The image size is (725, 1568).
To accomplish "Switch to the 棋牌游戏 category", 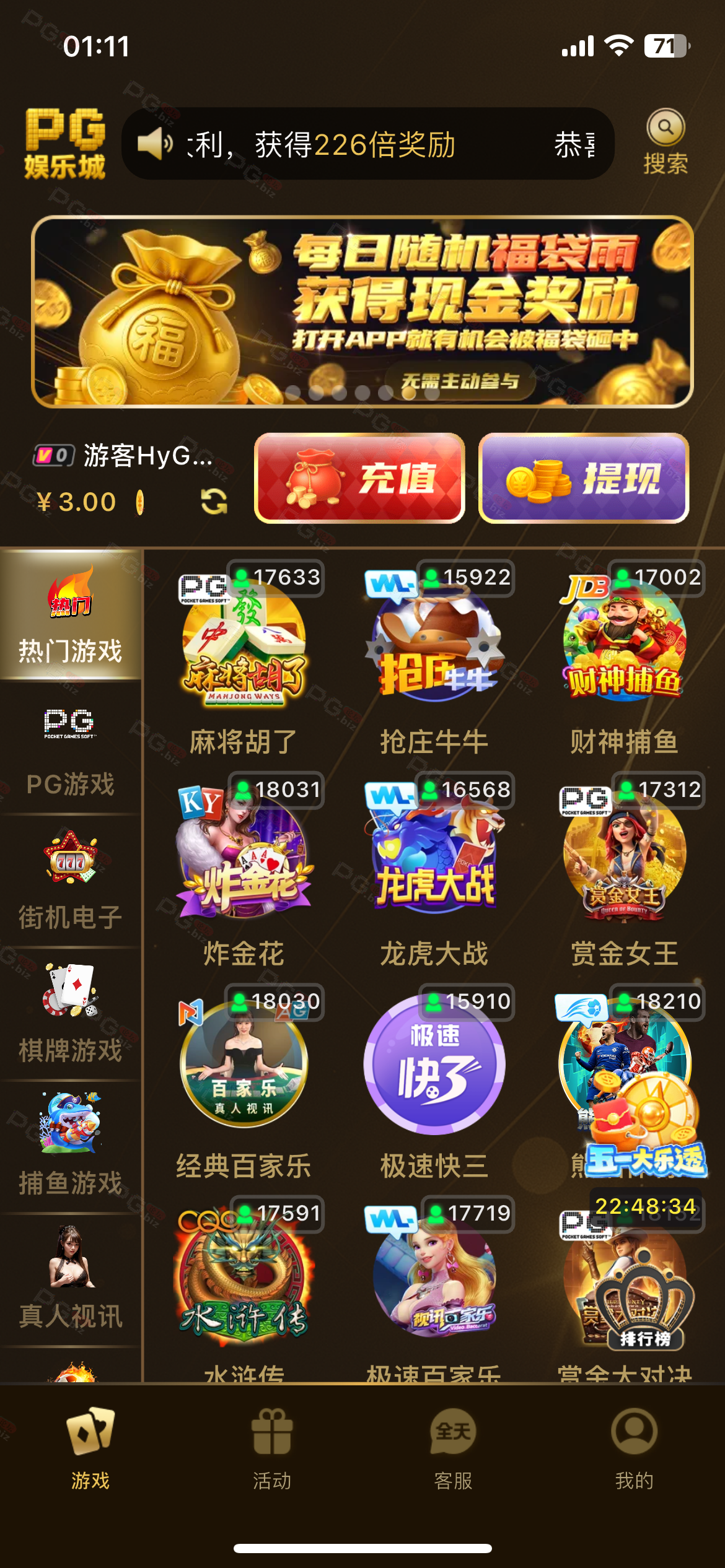I will coord(71,1014).
